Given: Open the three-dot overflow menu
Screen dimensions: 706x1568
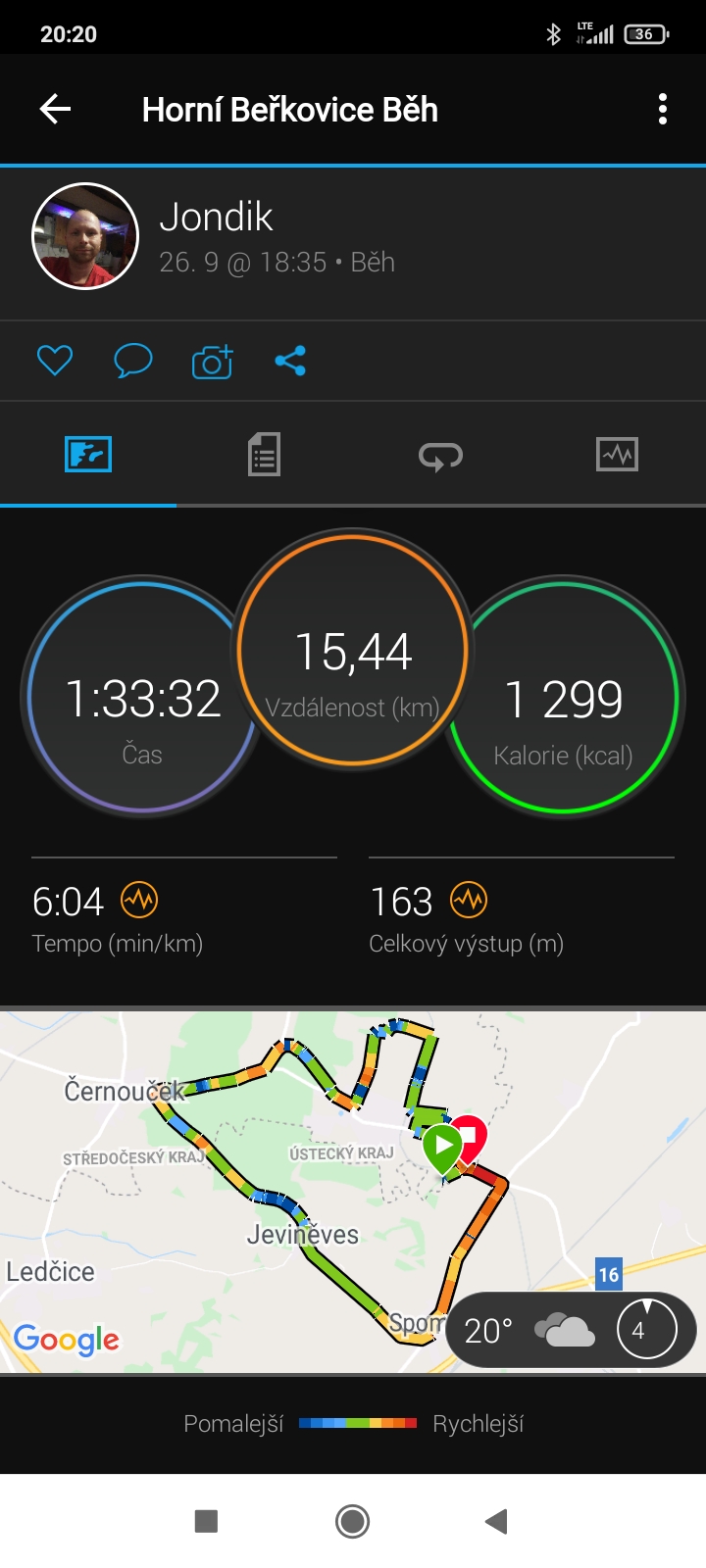Looking at the screenshot, I should click(x=663, y=109).
